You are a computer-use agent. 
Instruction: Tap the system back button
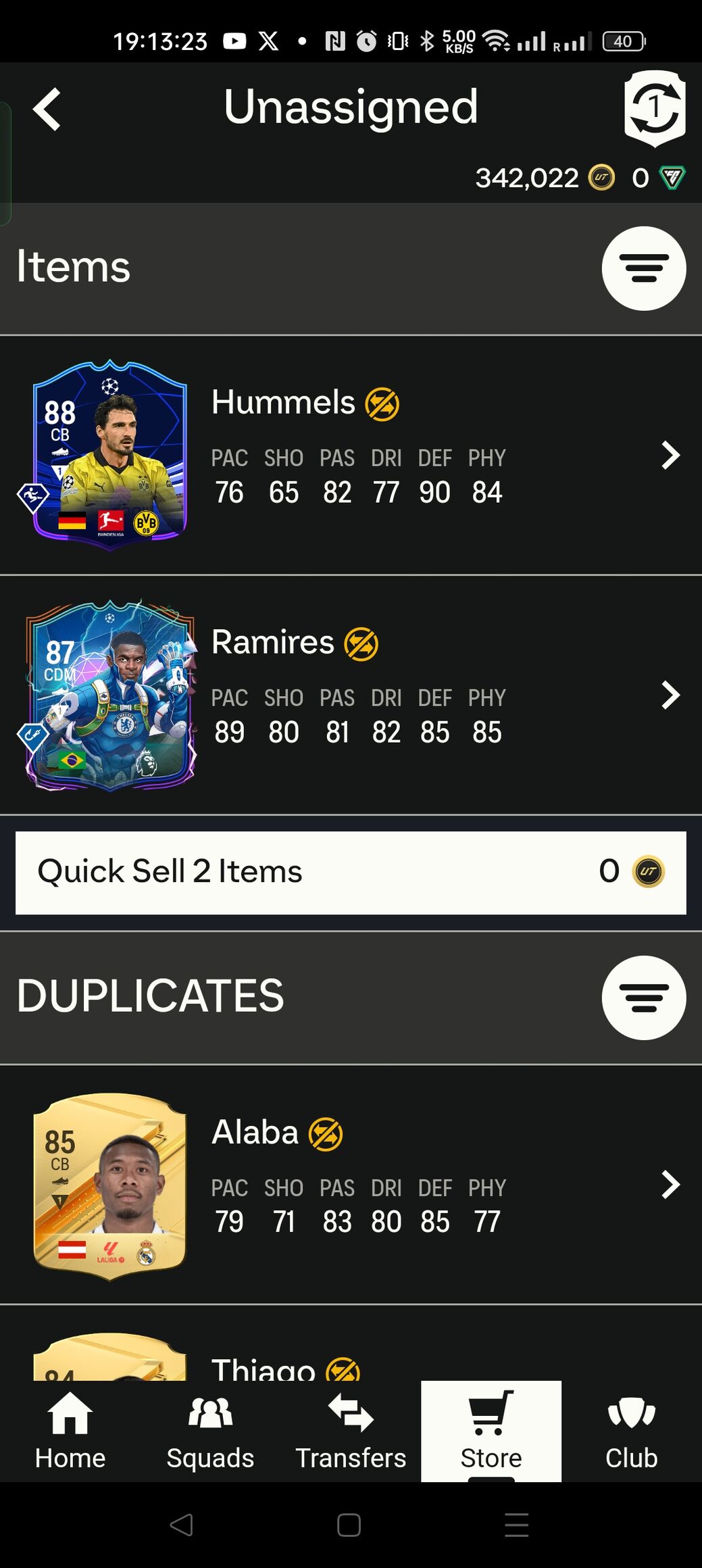(x=181, y=1525)
